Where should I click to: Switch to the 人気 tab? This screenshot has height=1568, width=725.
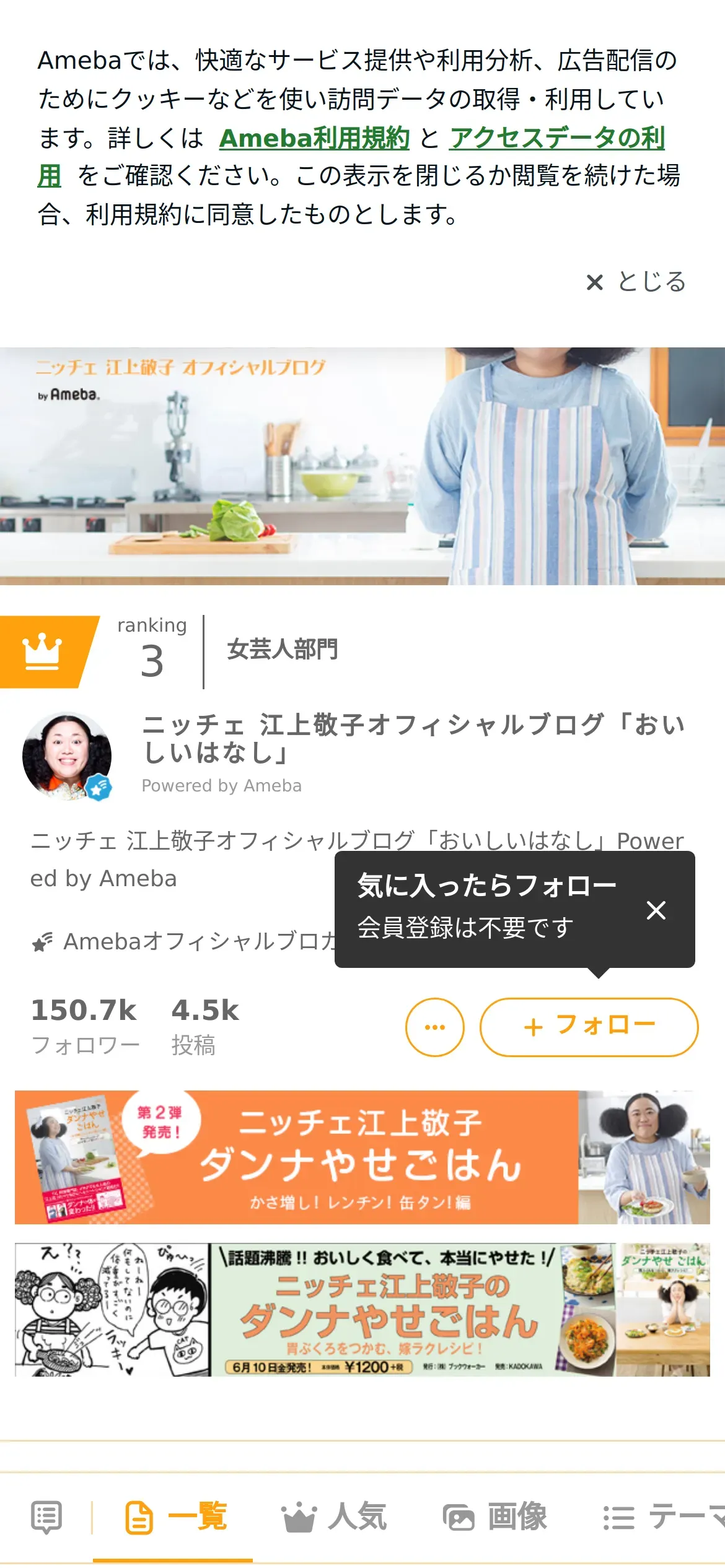(335, 1517)
